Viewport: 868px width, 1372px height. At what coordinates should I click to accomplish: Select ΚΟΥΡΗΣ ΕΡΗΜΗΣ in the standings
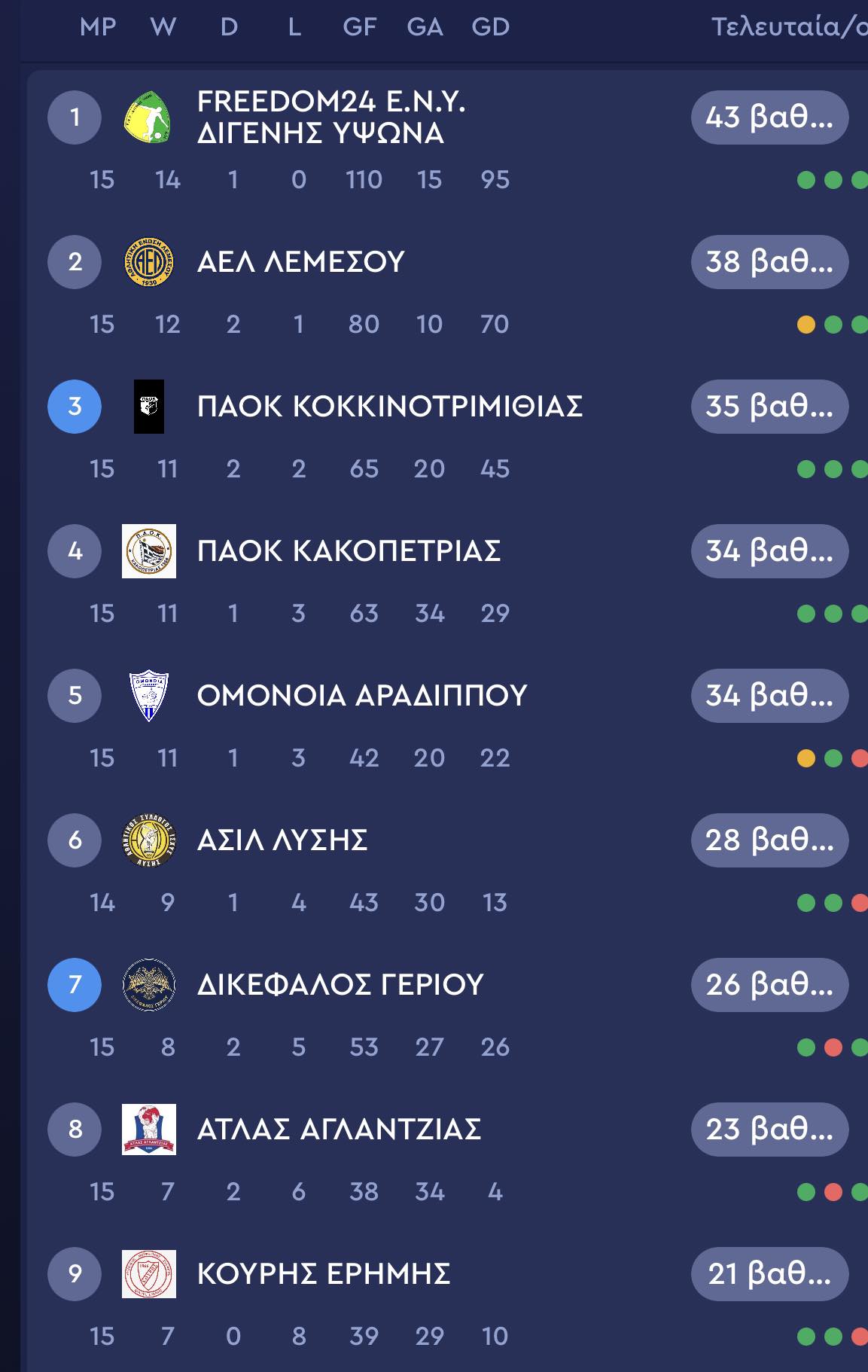pos(324,1274)
